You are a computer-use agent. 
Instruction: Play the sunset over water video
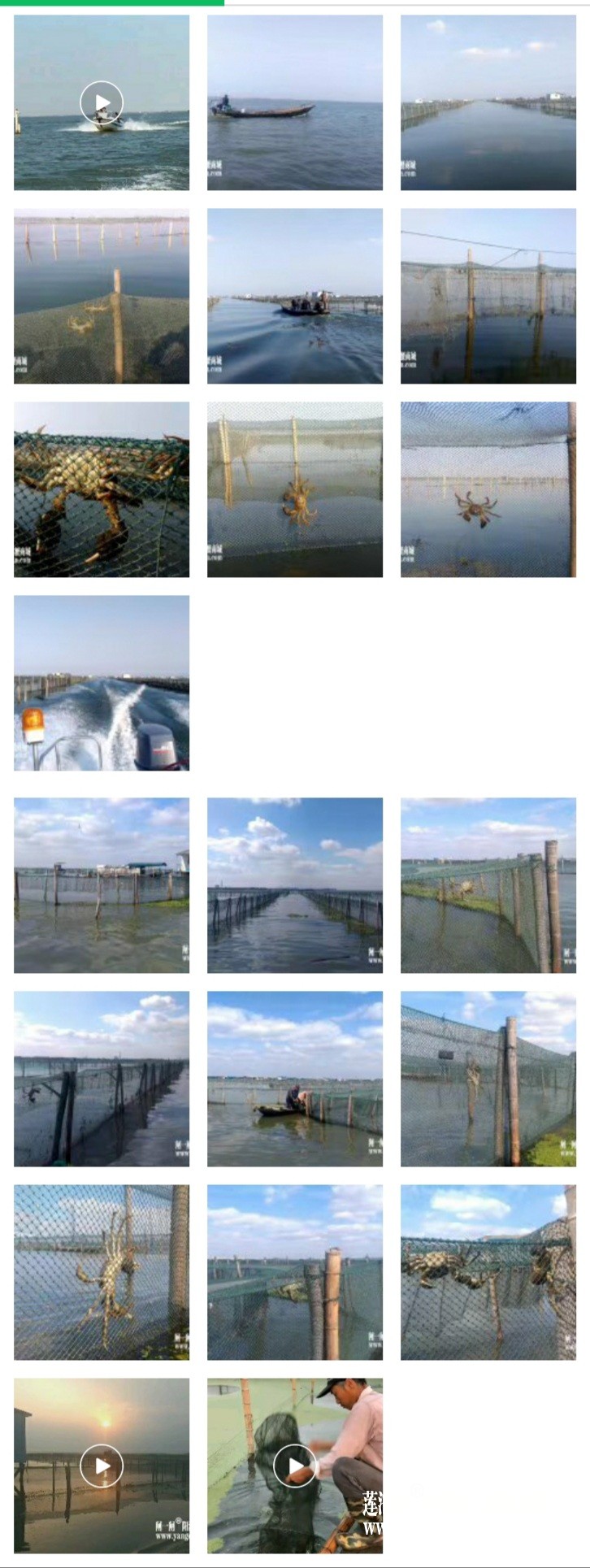102,1466
